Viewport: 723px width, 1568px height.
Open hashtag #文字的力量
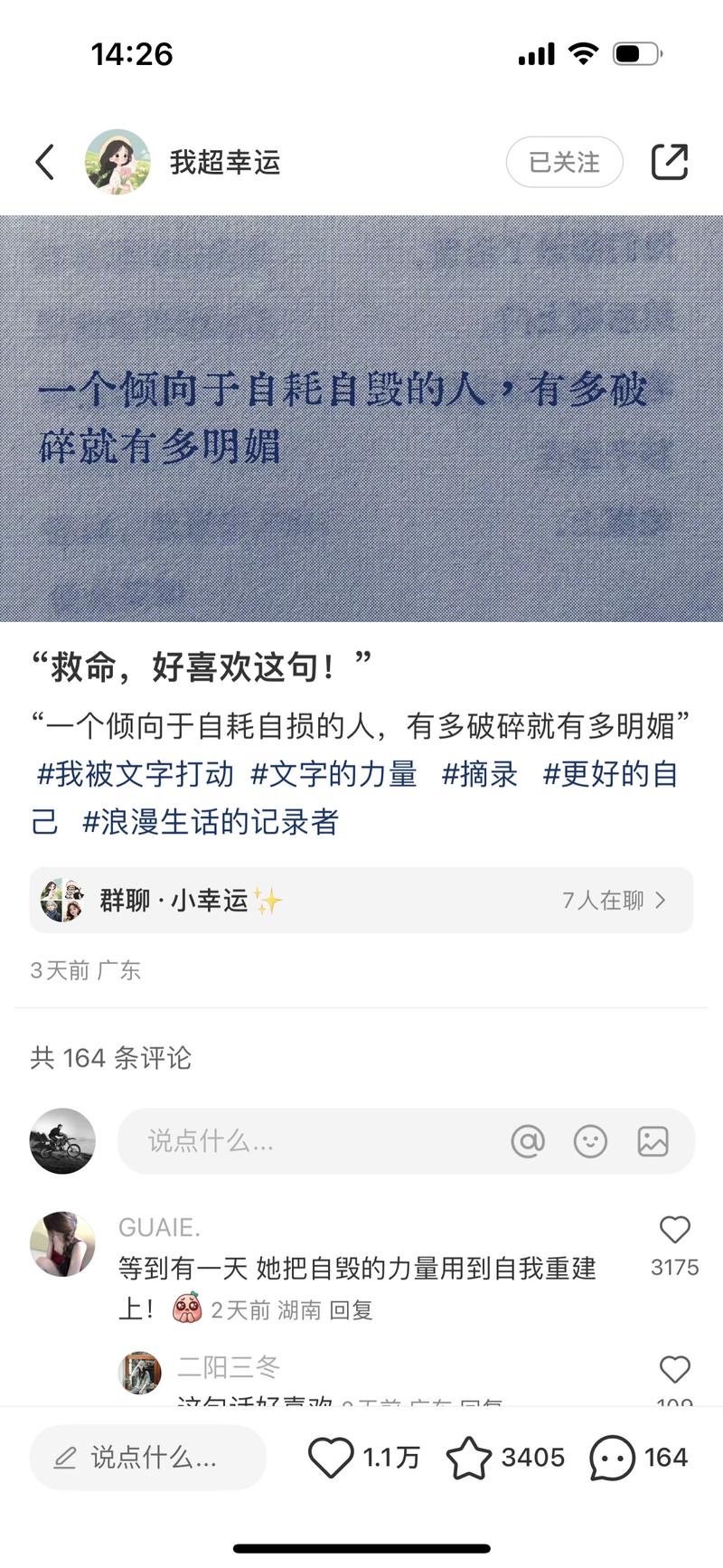click(x=333, y=774)
